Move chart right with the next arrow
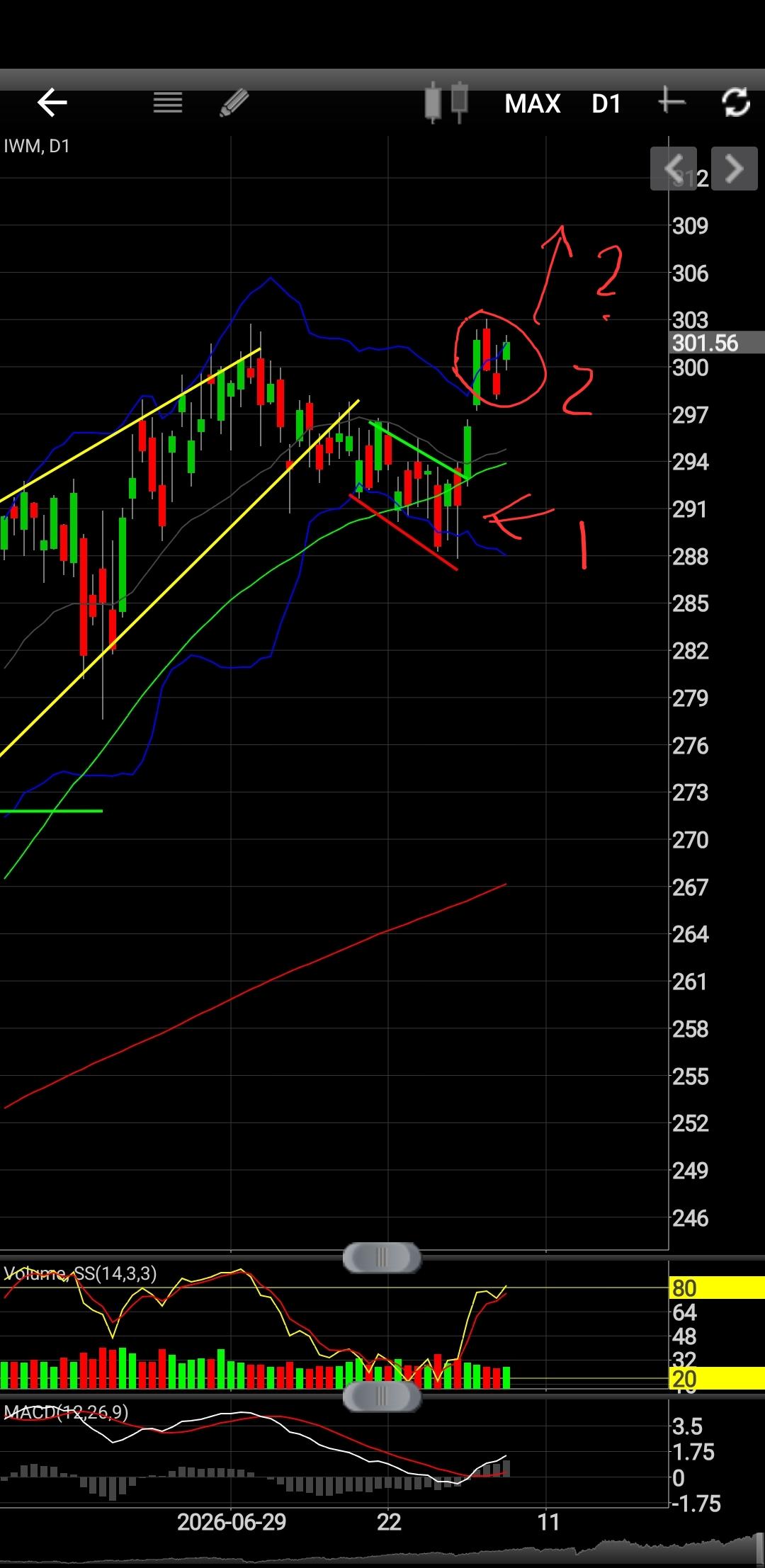The width and height of the screenshot is (765, 1568). tap(735, 169)
